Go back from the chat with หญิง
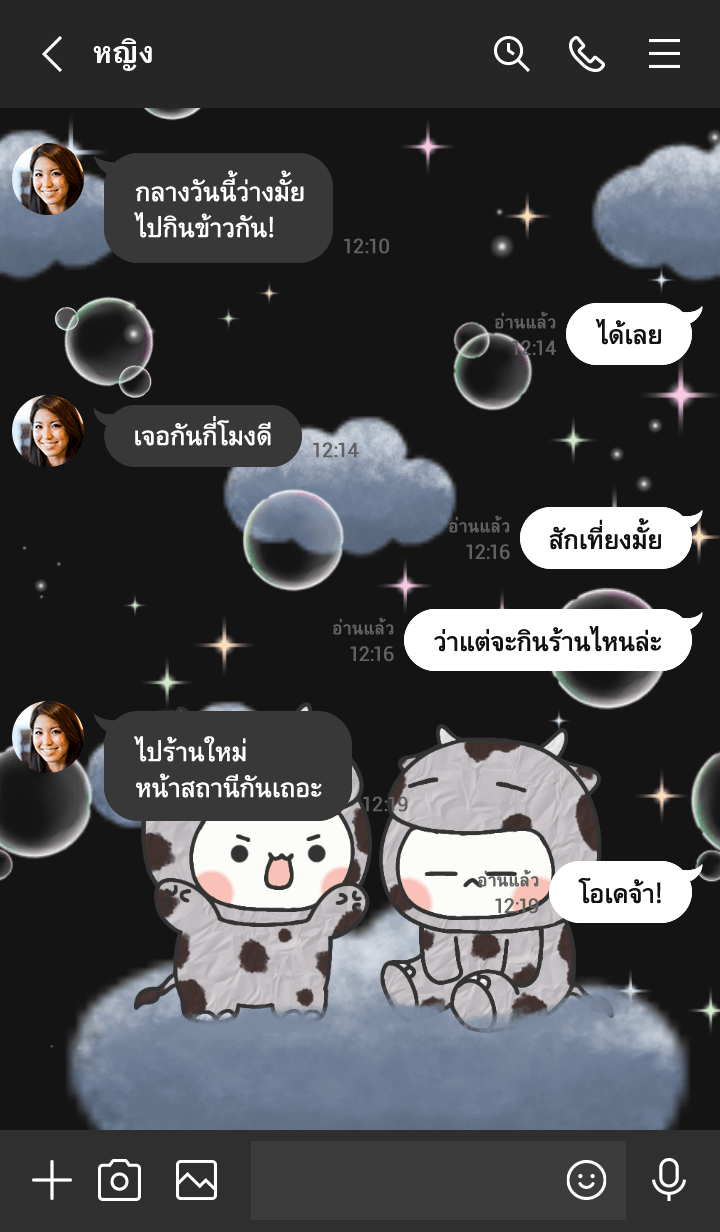Image resolution: width=720 pixels, height=1232 pixels. [52, 54]
